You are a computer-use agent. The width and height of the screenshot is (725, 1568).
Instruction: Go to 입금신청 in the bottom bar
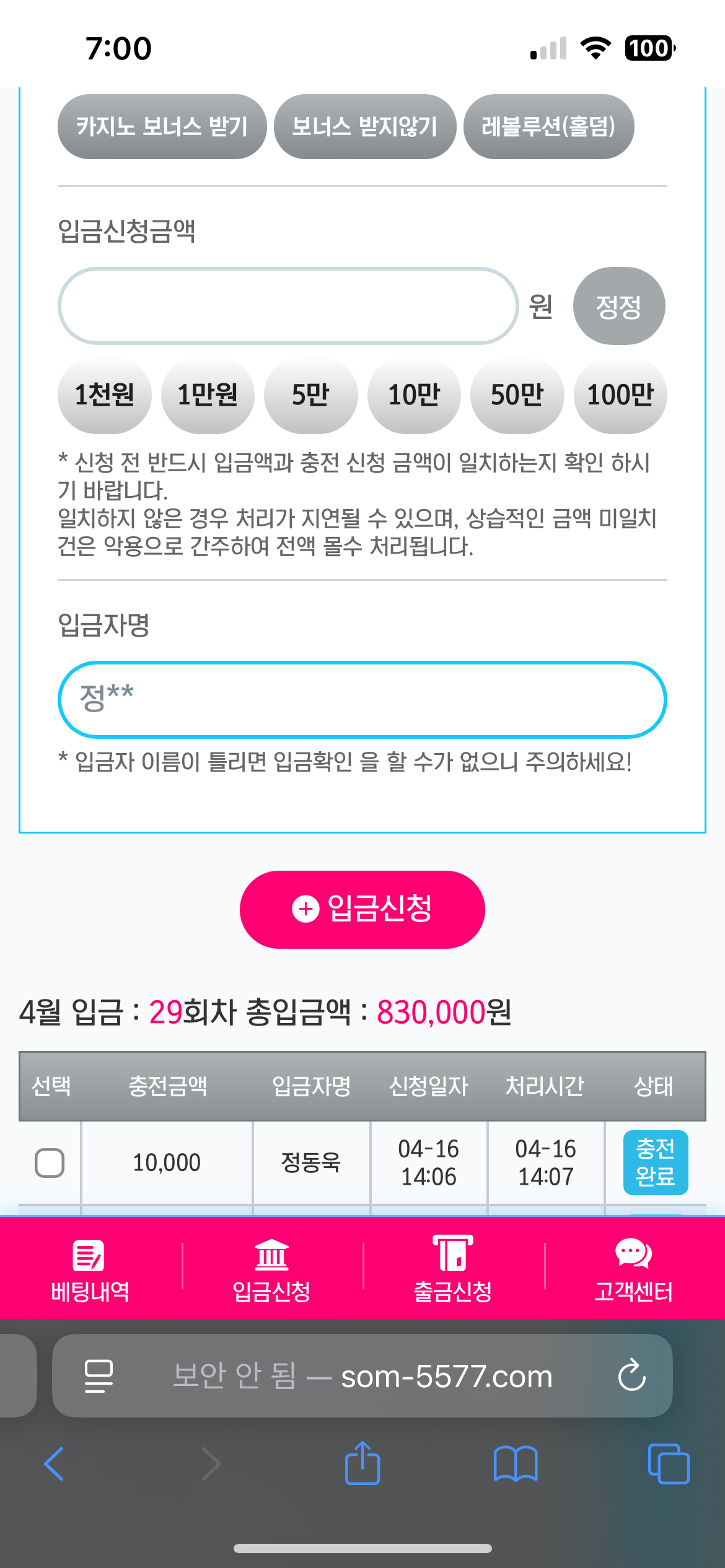[271, 1267]
